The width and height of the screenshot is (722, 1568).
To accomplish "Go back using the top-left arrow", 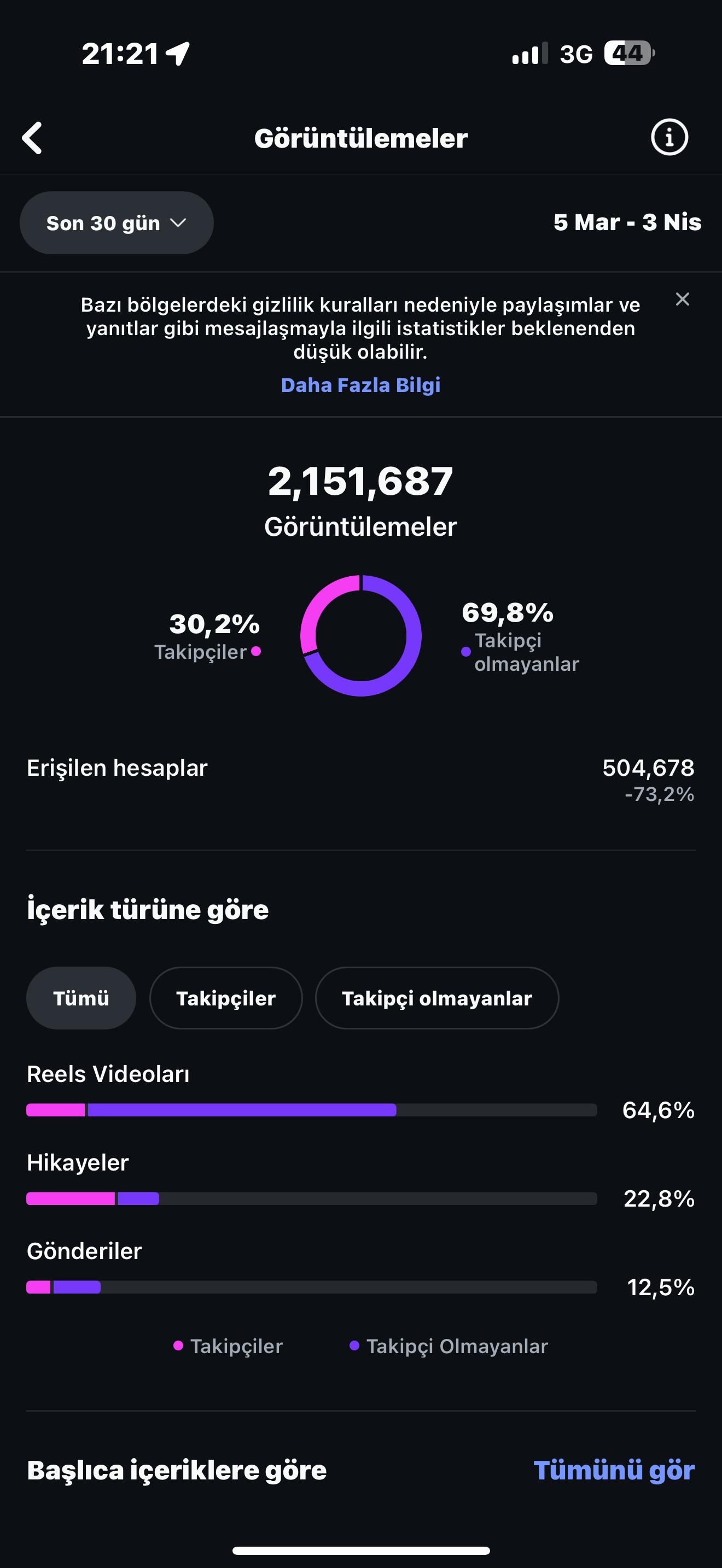I will 32,138.
